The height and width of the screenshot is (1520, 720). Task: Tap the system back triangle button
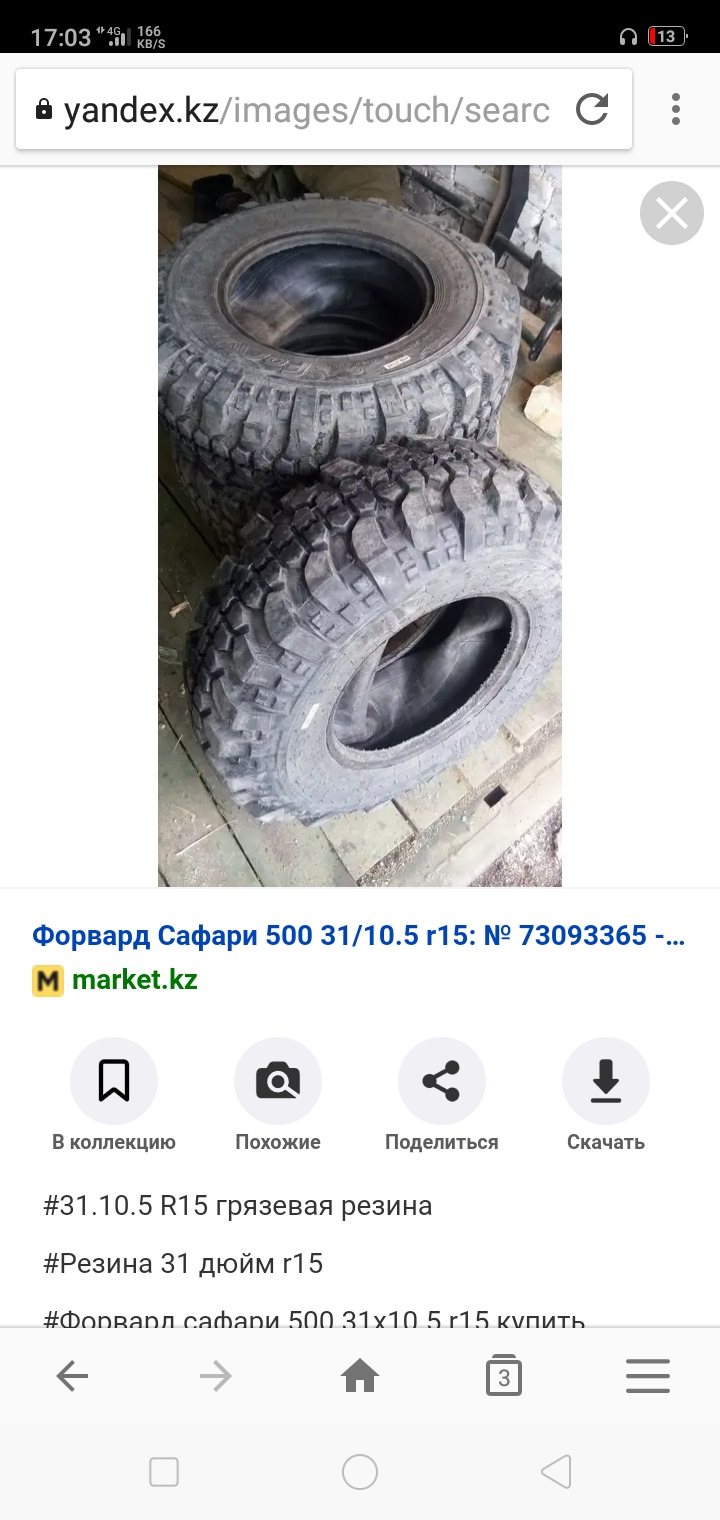(556, 1472)
